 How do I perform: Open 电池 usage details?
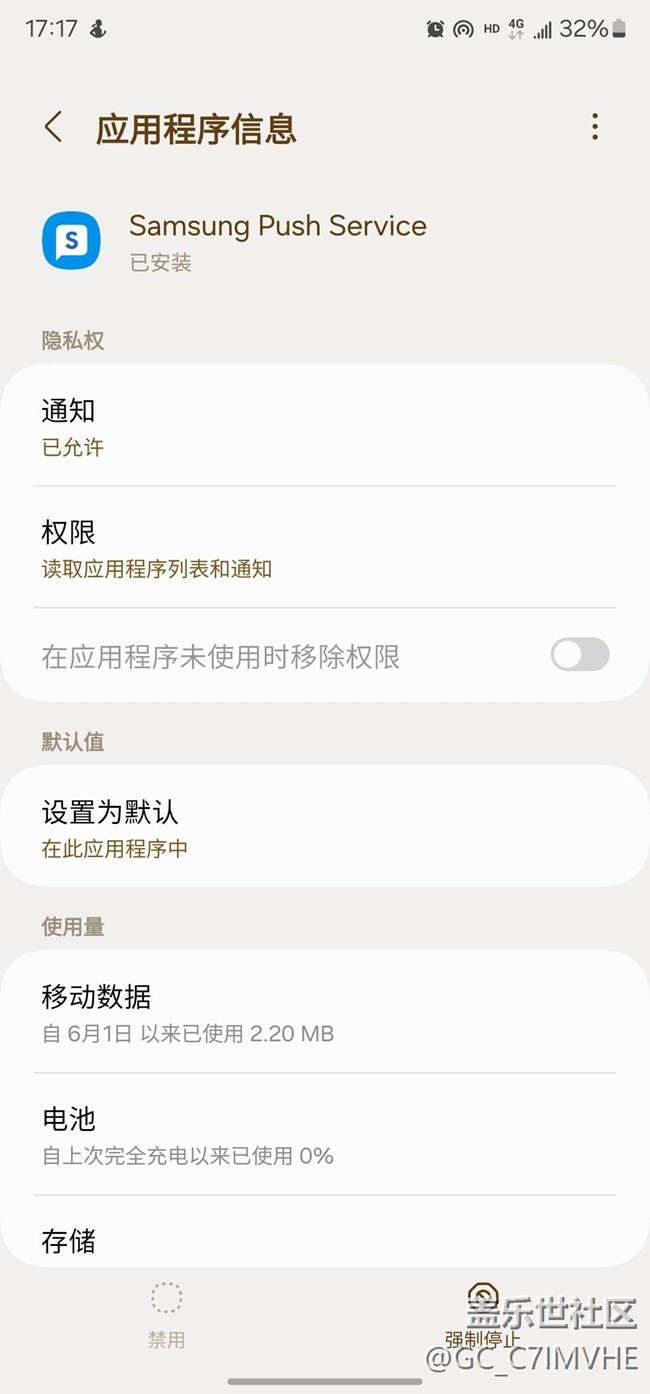pos(324,1135)
